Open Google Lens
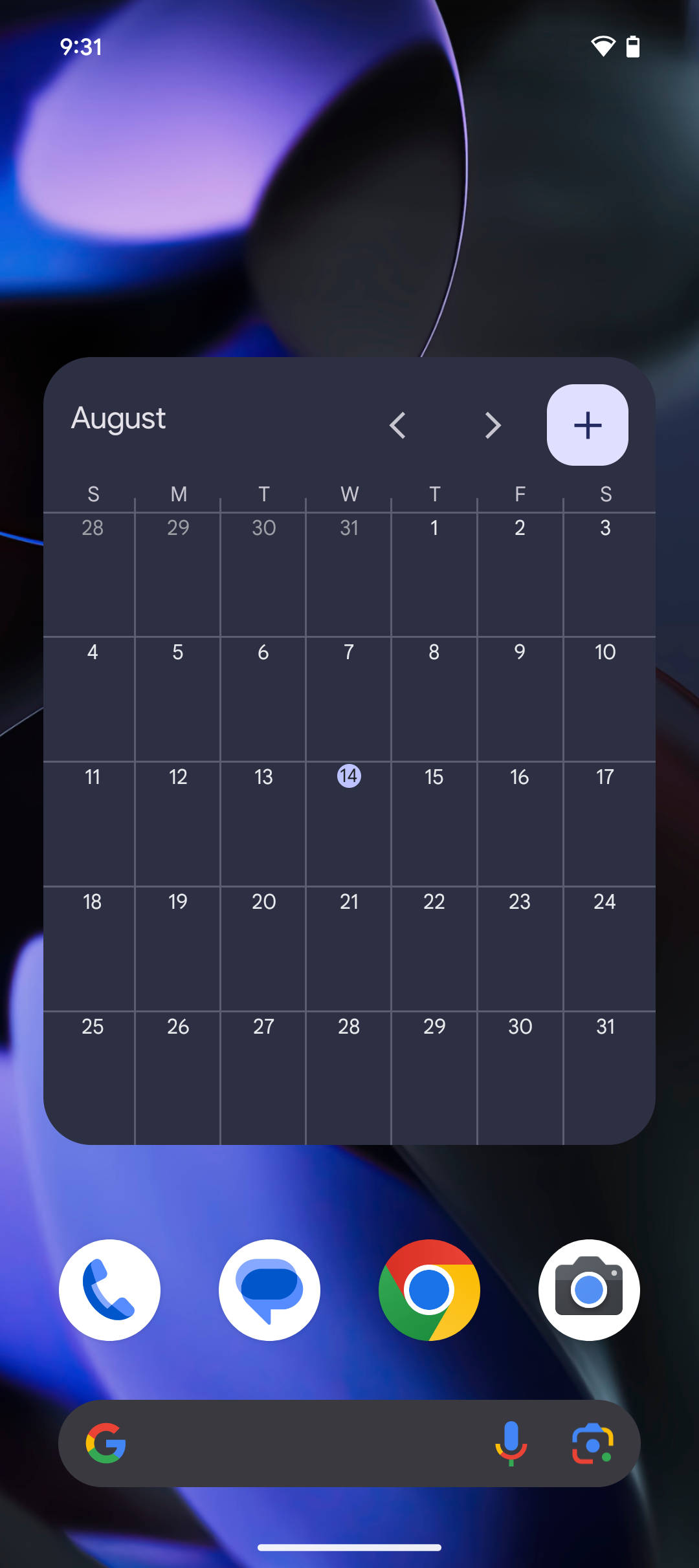The width and height of the screenshot is (699, 1568). click(592, 1443)
